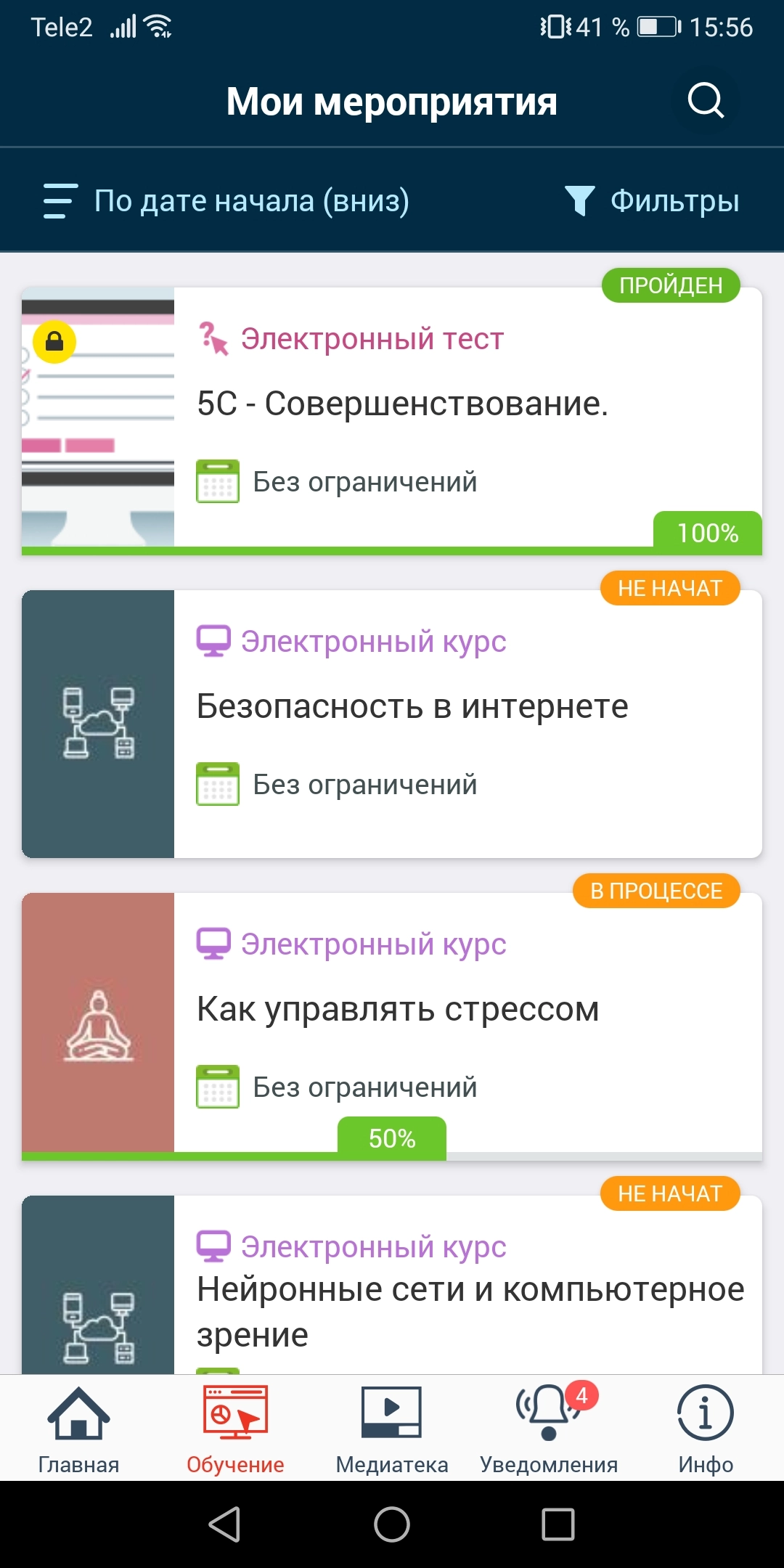
Task: Open Как управлять стрессом course
Action: pyautogui.click(x=392, y=1026)
